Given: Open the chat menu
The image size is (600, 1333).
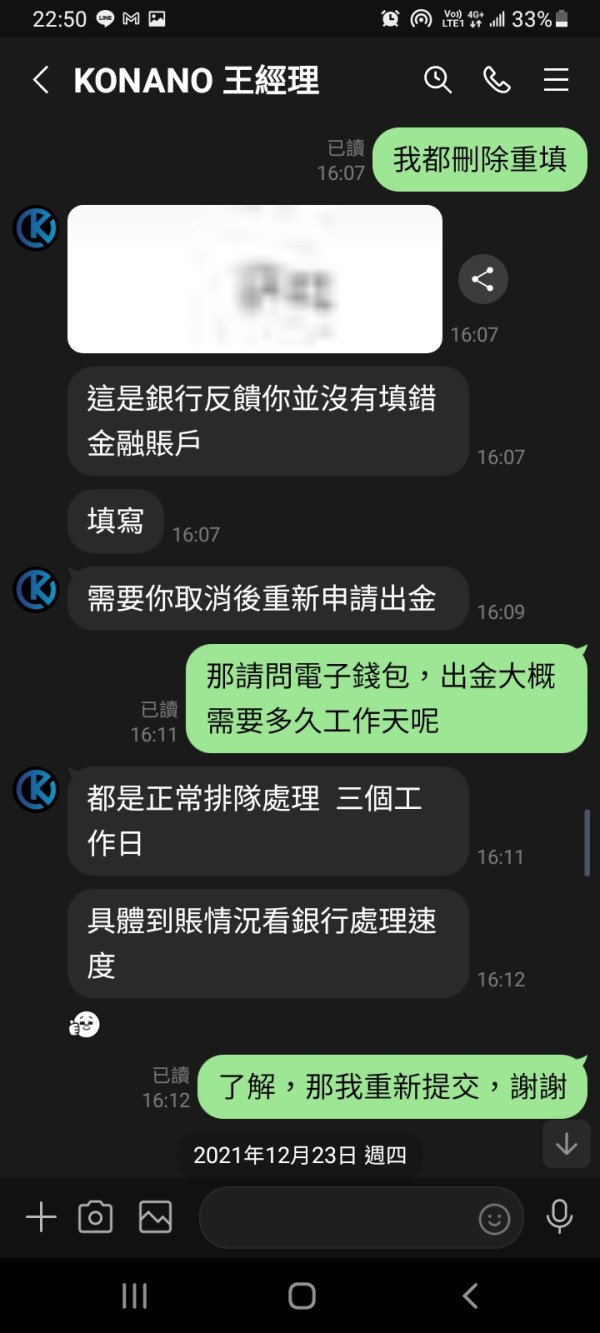Looking at the screenshot, I should 556,80.
